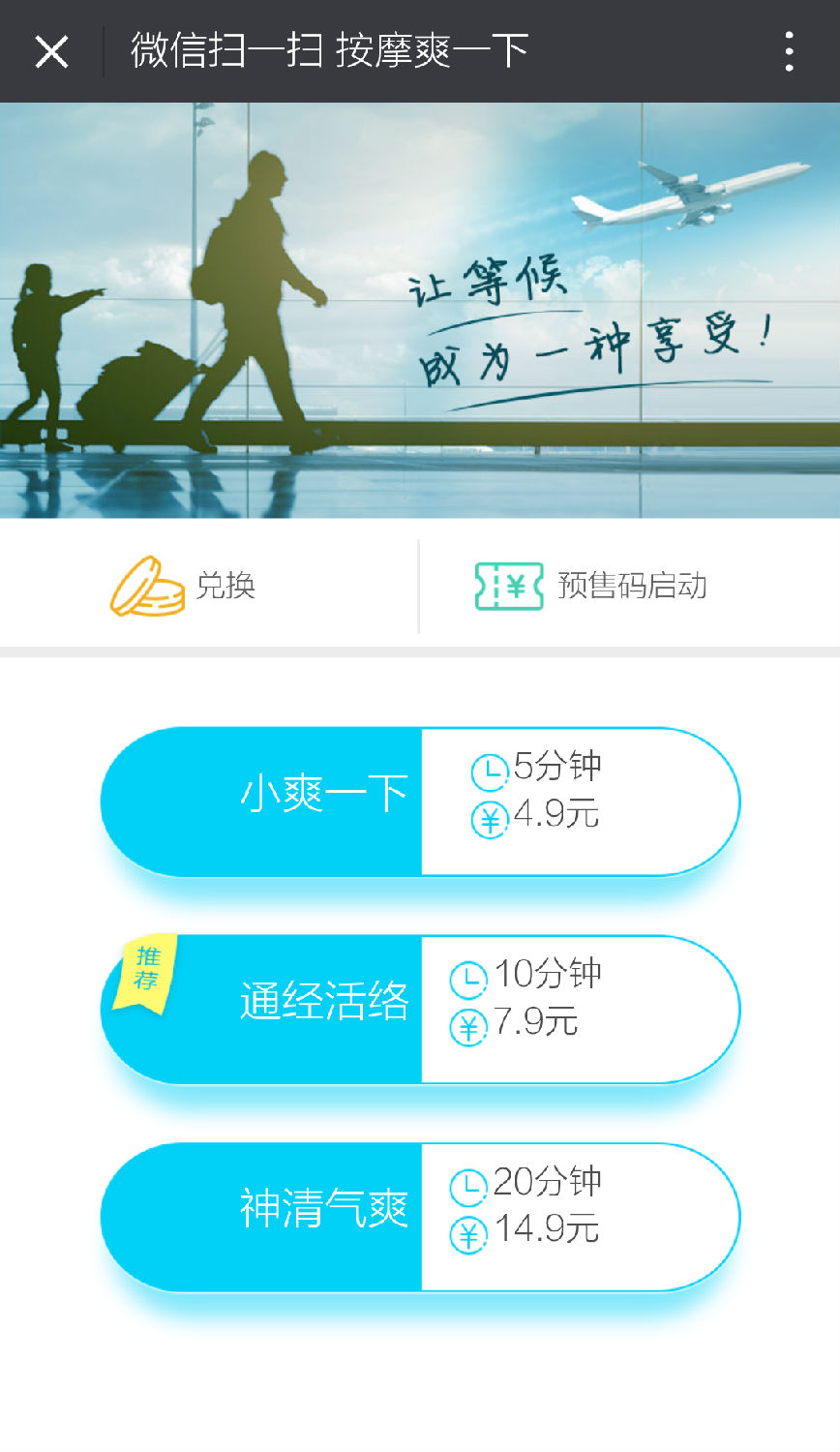
Task: Tap the 10分钟 duration label to toggle selection
Action: pyautogui.click(x=547, y=973)
